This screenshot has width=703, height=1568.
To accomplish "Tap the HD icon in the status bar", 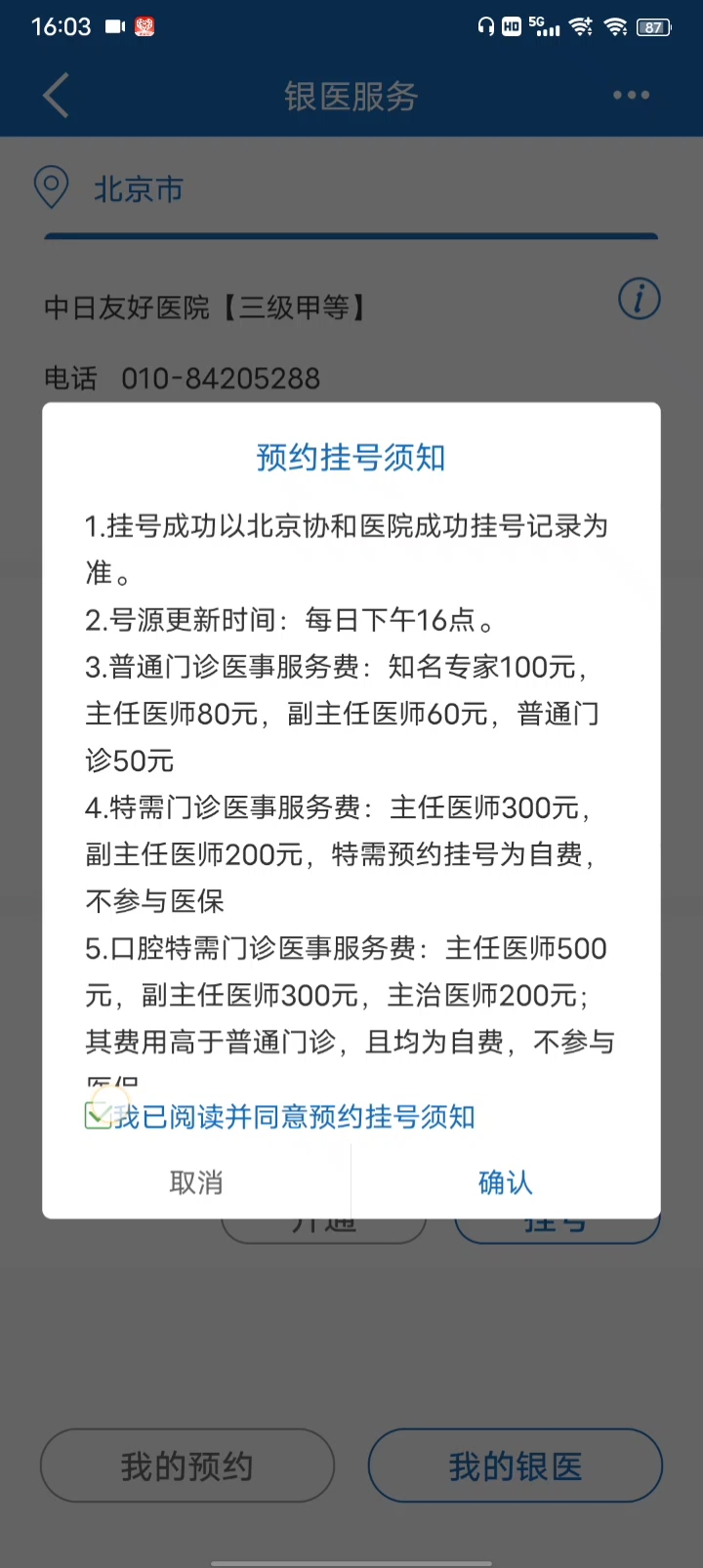I will coord(510,26).
